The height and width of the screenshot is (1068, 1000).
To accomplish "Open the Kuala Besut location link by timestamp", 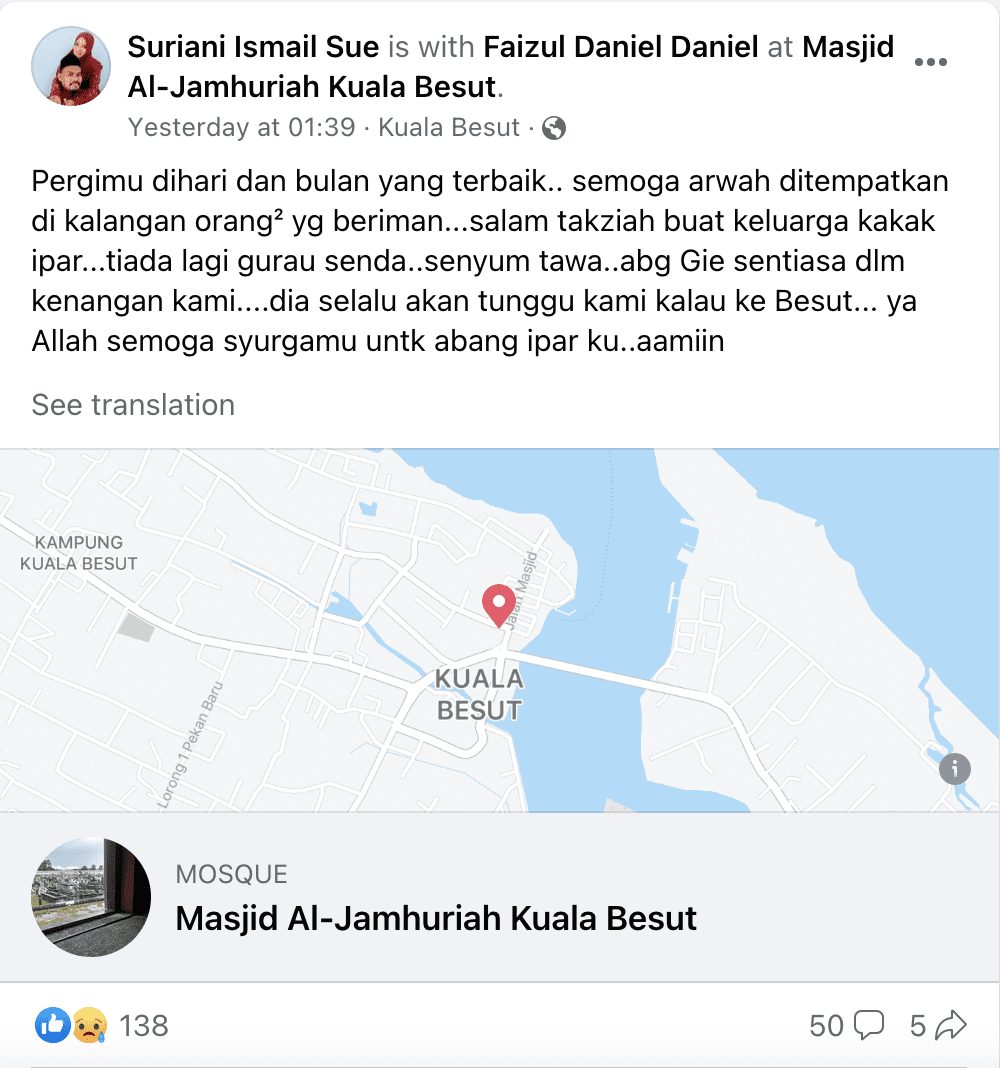I will pyautogui.click(x=450, y=128).
